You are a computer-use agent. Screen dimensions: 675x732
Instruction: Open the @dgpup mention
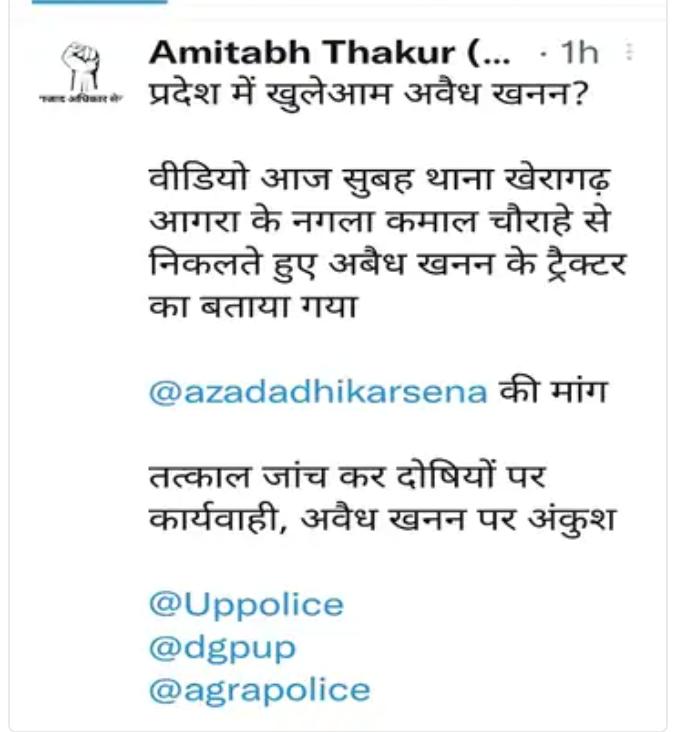point(222,647)
